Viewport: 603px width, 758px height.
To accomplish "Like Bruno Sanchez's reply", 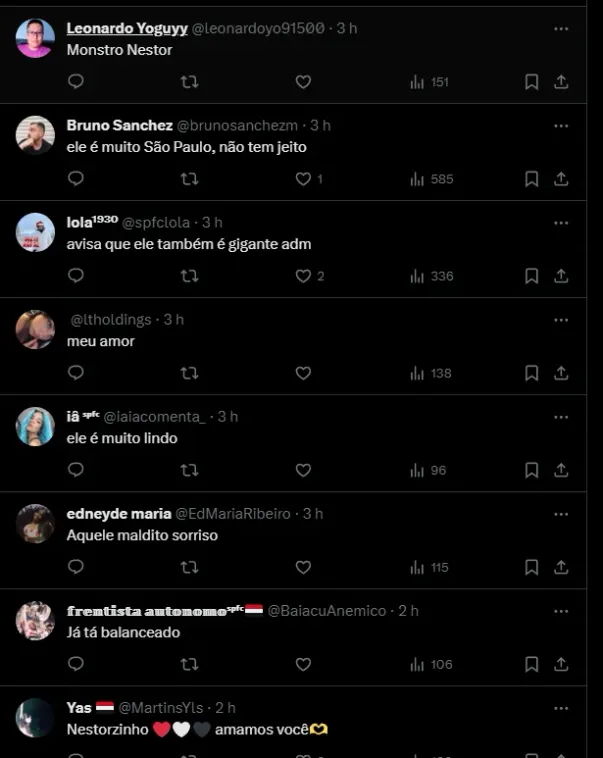I will coord(303,179).
